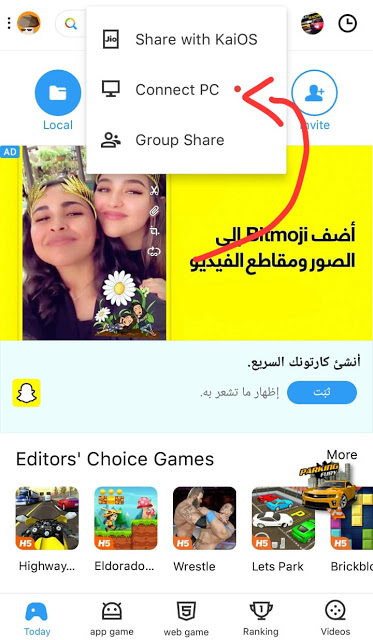Launch the Wrestle game tile
Viewport: 373px width, 640px height.
pos(204,529)
